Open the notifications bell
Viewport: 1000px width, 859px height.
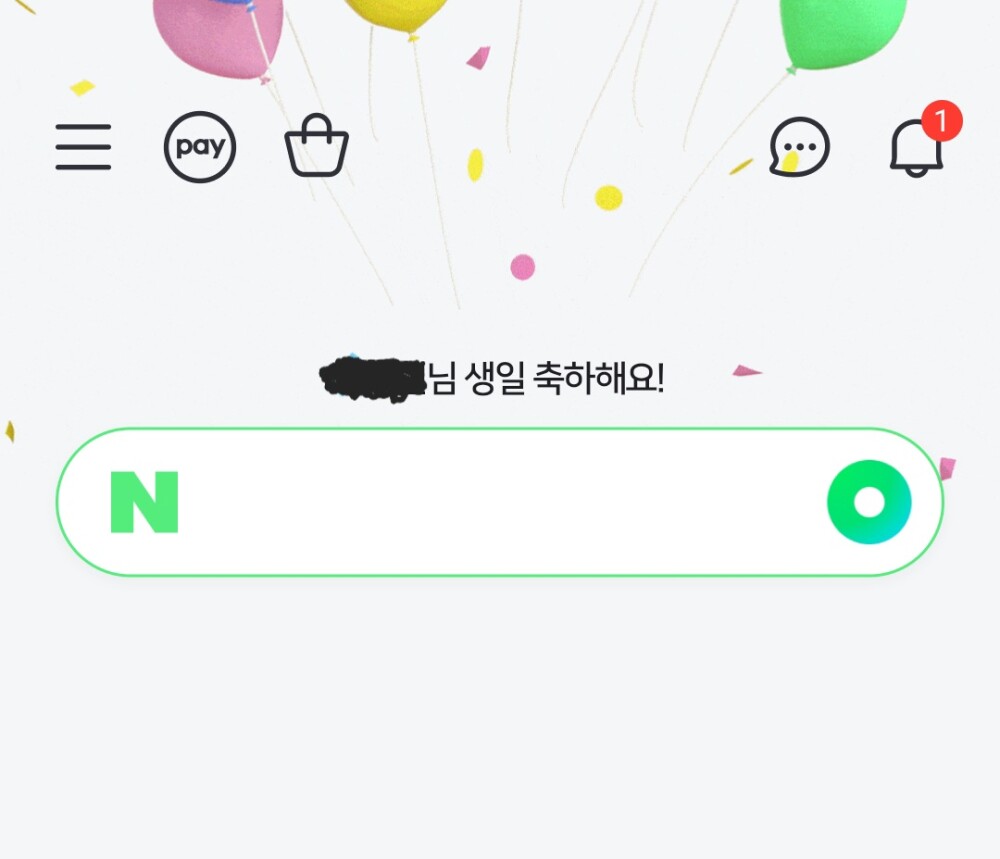917,148
